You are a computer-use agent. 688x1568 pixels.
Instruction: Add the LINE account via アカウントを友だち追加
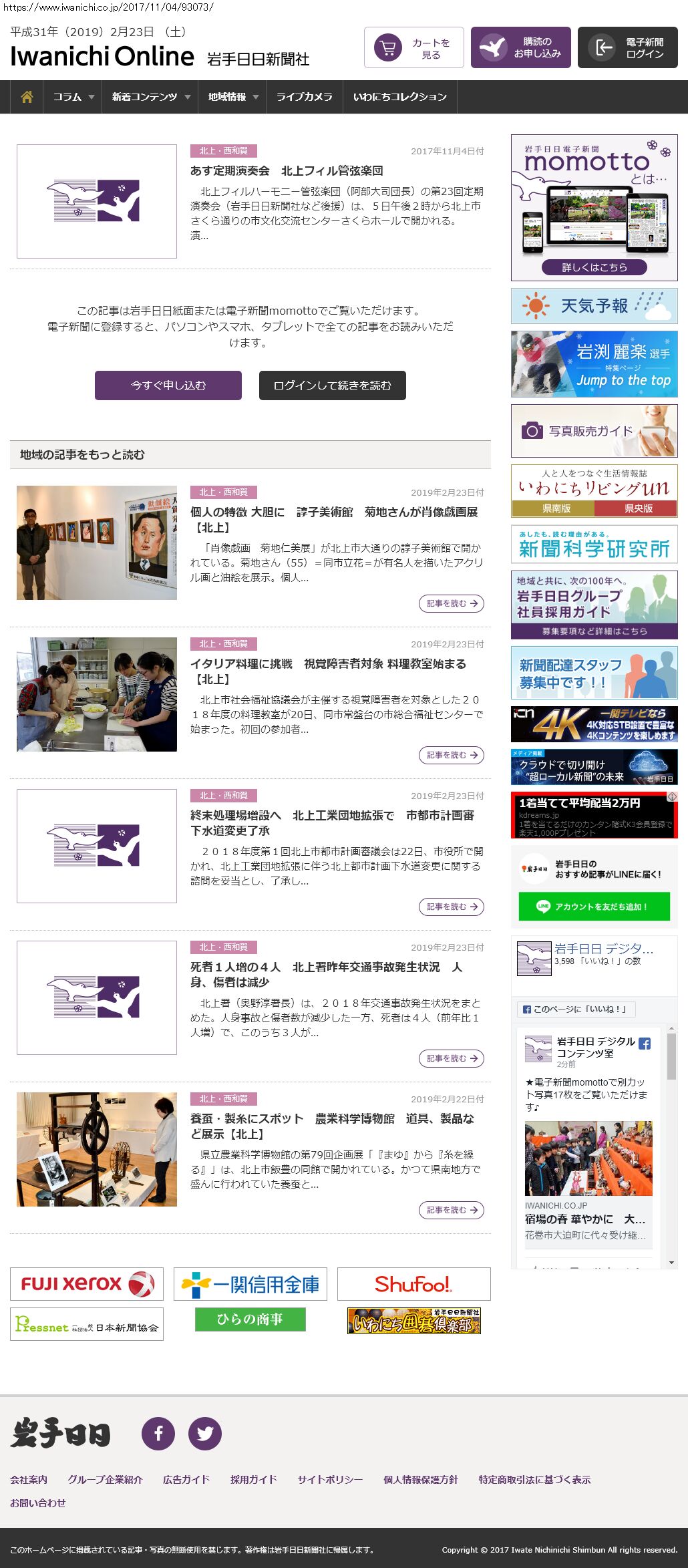[594, 907]
